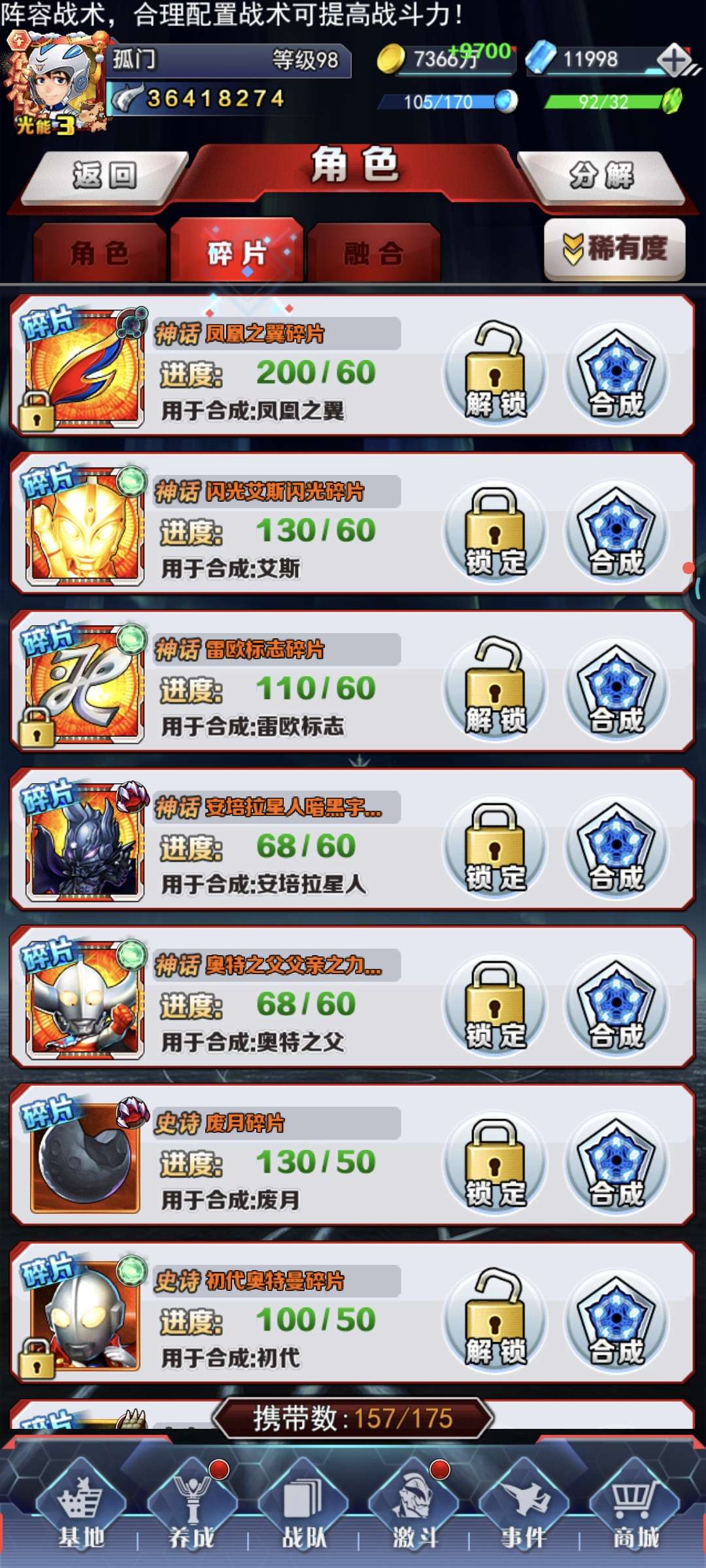This screenshot has height=1568, width=706.
Task: Open the 激斗 battle tab
Action: pos(414,1511)
